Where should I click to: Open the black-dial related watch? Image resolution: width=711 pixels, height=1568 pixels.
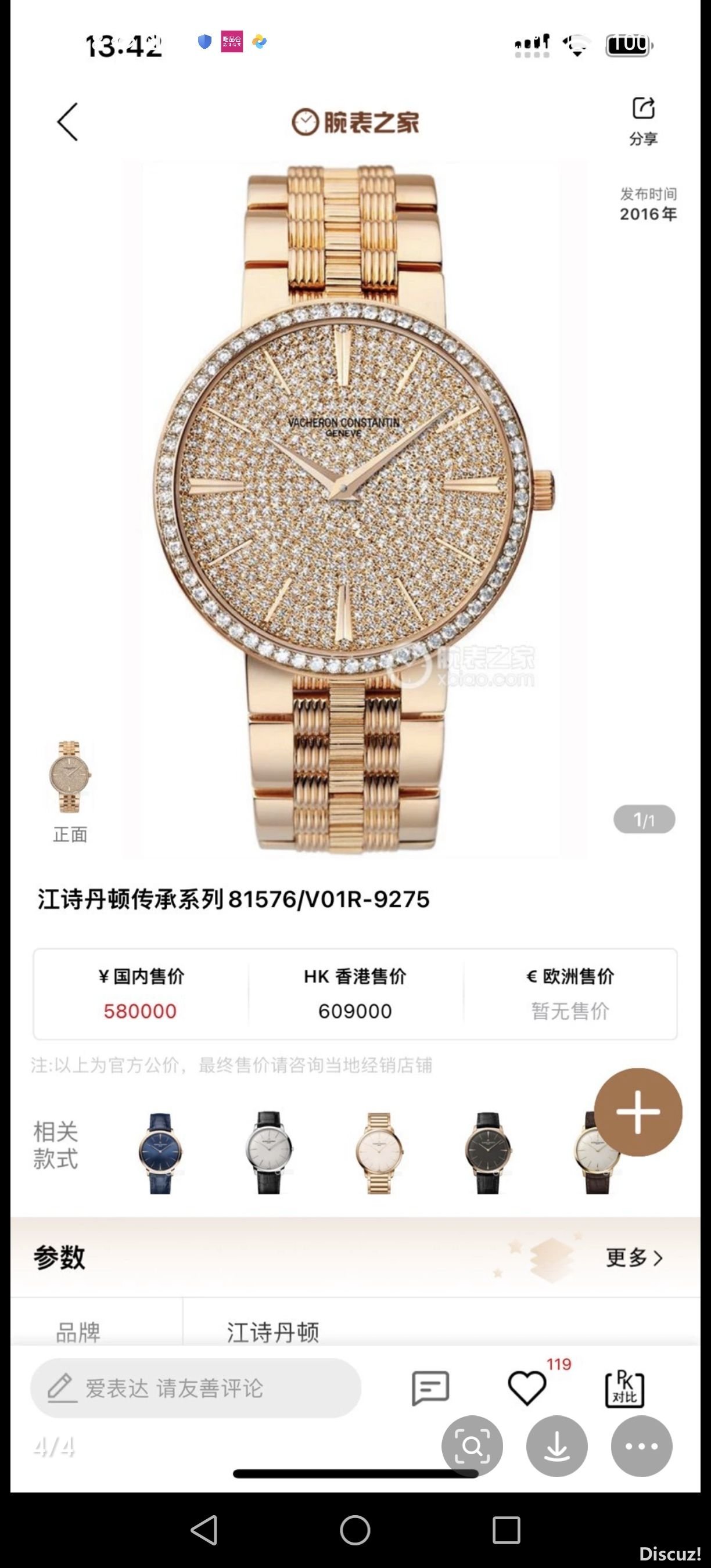point(487,1153)
